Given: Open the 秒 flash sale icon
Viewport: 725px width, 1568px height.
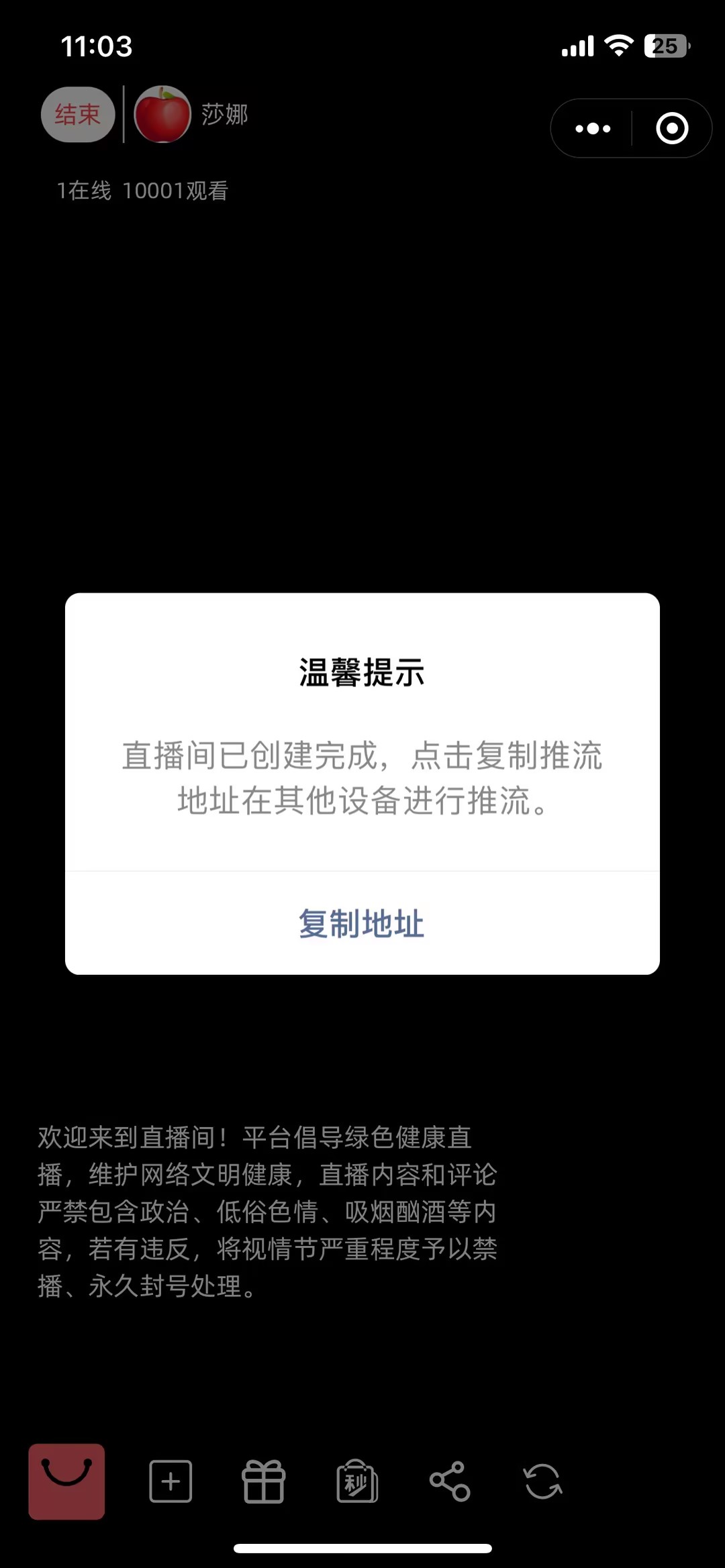Looking at the screenshot, I should pos(357,1481).
